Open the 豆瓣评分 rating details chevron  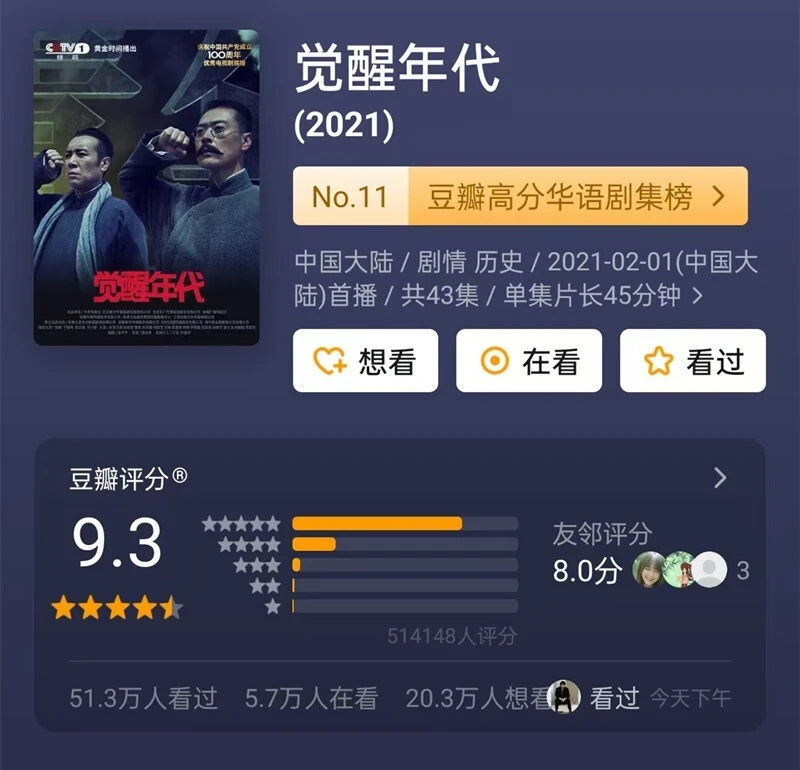point(720,478)
